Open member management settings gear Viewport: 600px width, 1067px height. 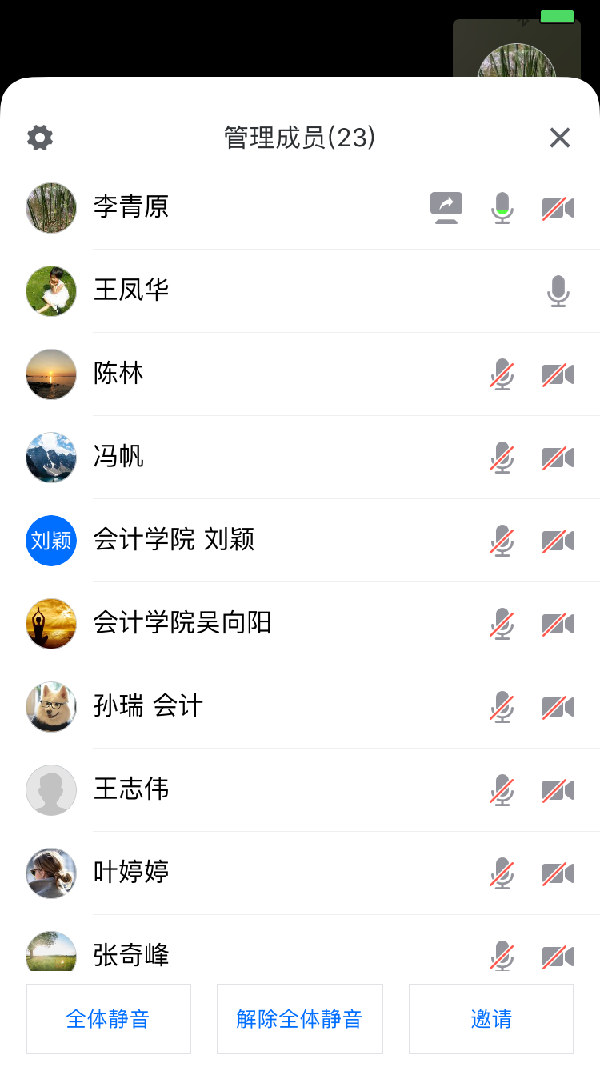40,138
